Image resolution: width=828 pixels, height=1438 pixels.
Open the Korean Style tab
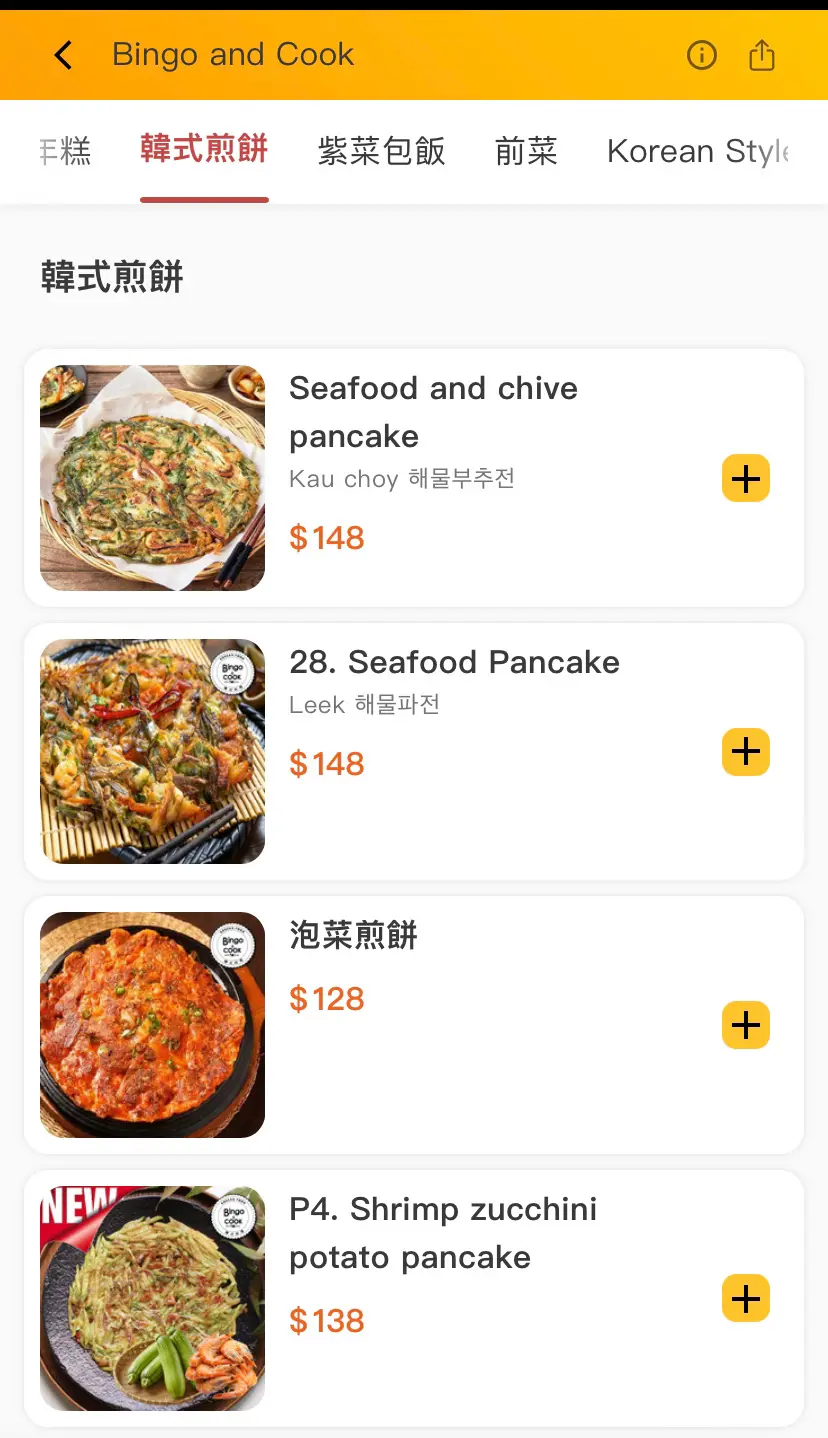coord(698,151)
